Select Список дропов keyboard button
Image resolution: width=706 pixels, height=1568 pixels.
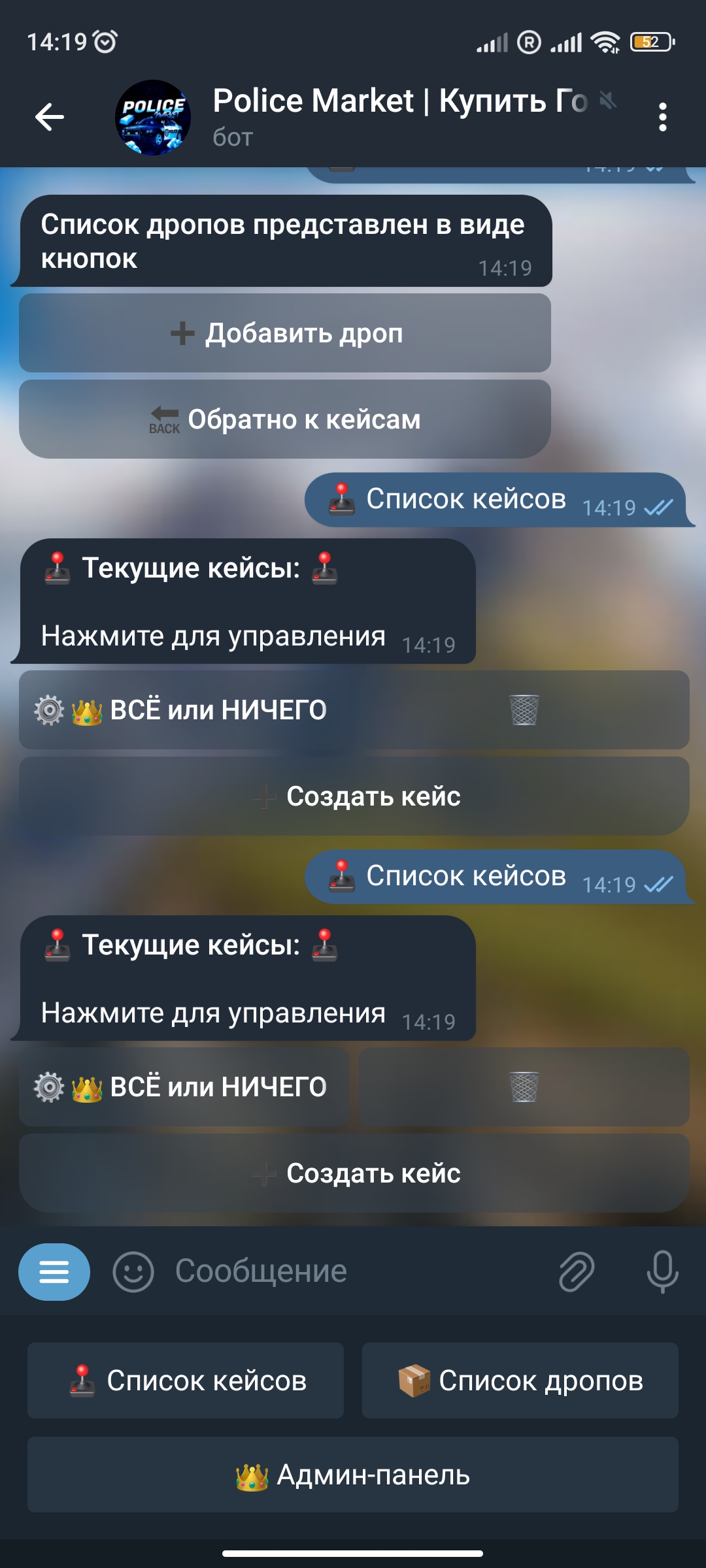(x=520, y=1380)
